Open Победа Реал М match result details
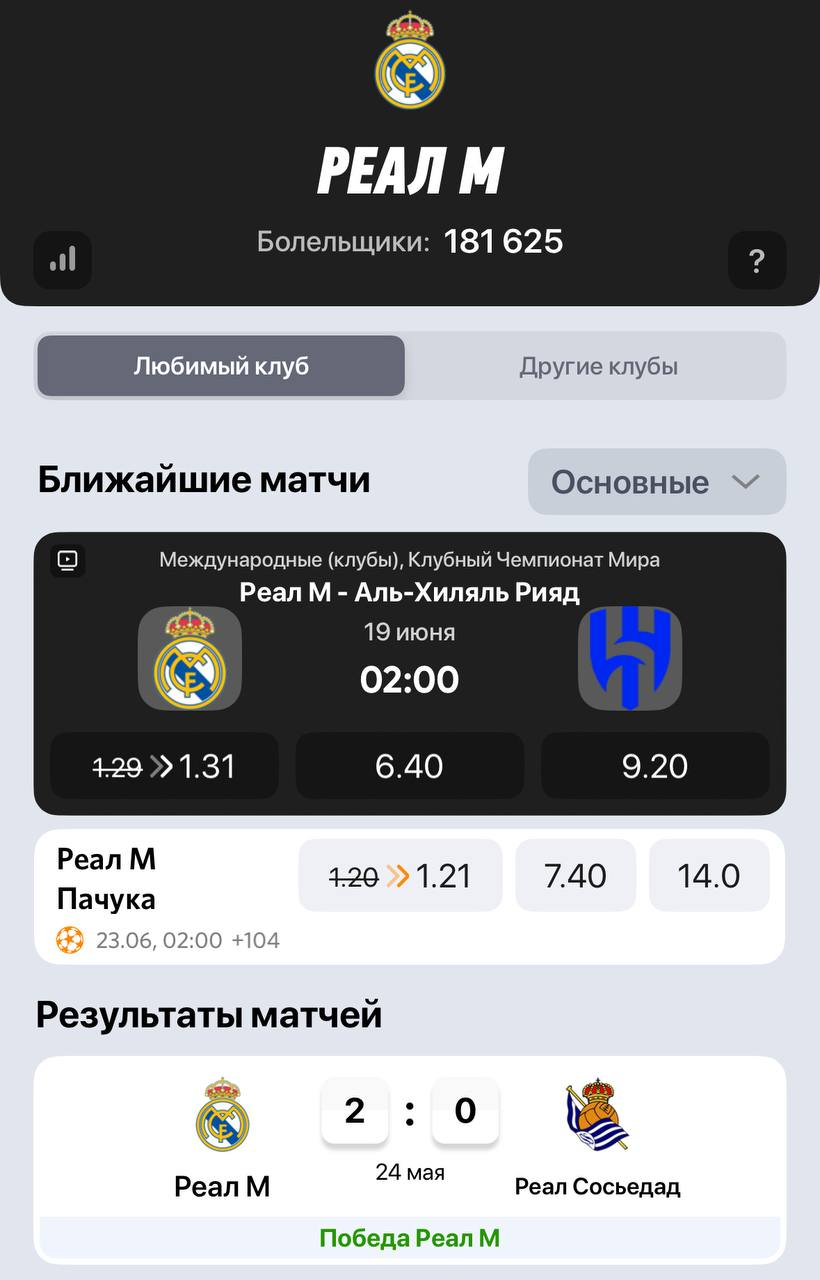Image resolution: width=820 pixels, height=1280 pixels. [409, 1237]
